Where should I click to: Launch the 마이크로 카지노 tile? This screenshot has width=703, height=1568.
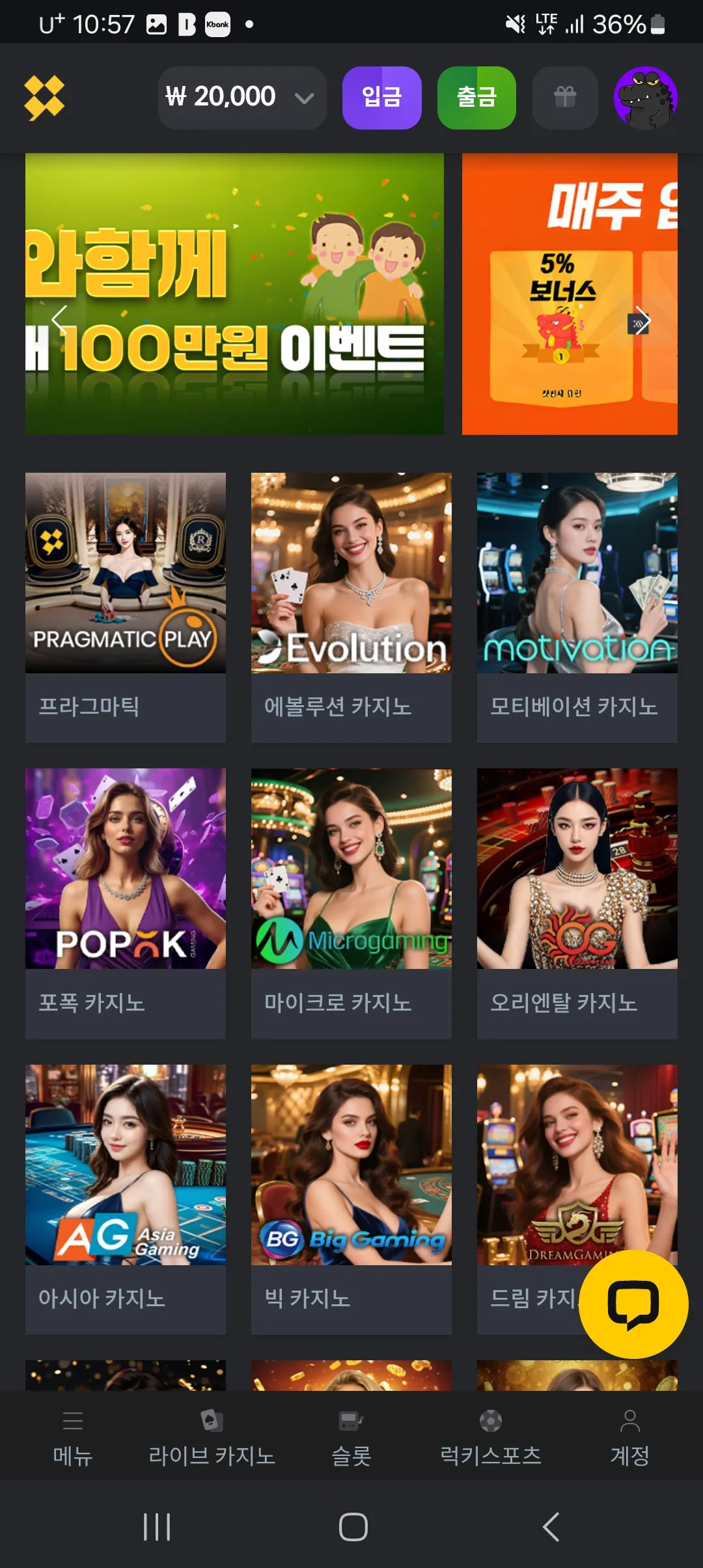(351, 903)
